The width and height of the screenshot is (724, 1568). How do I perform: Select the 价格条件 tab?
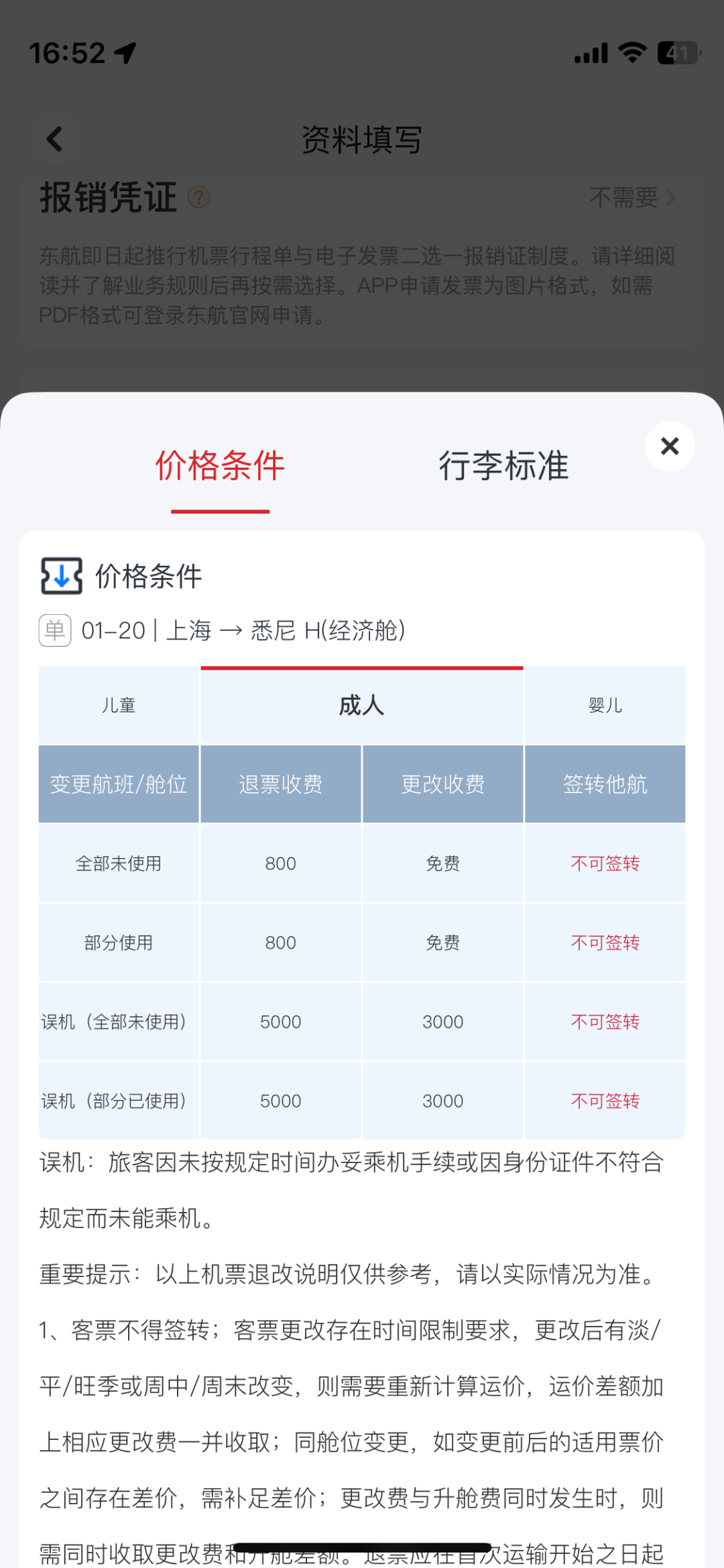click(x=220, y=466)
